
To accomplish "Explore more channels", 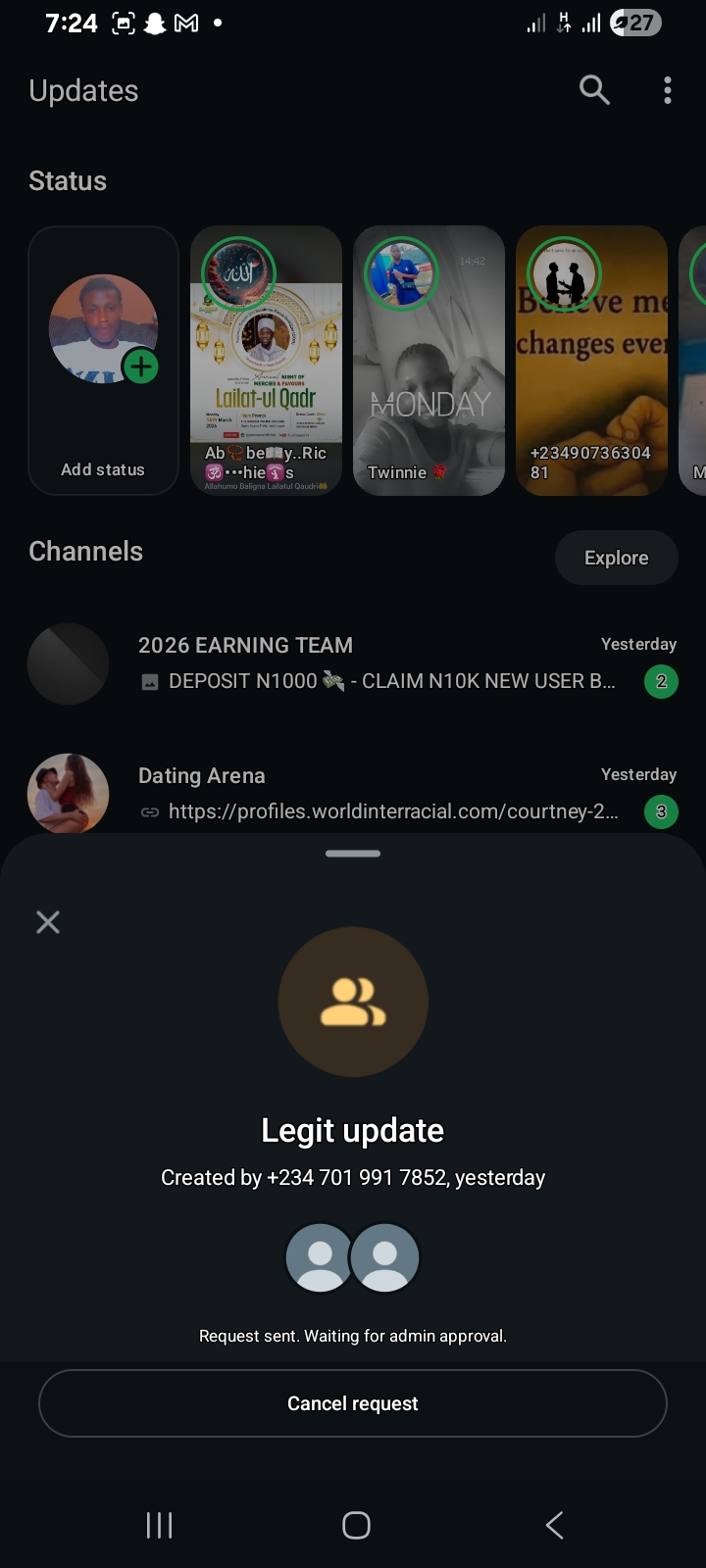I will (x=616, y=558).
